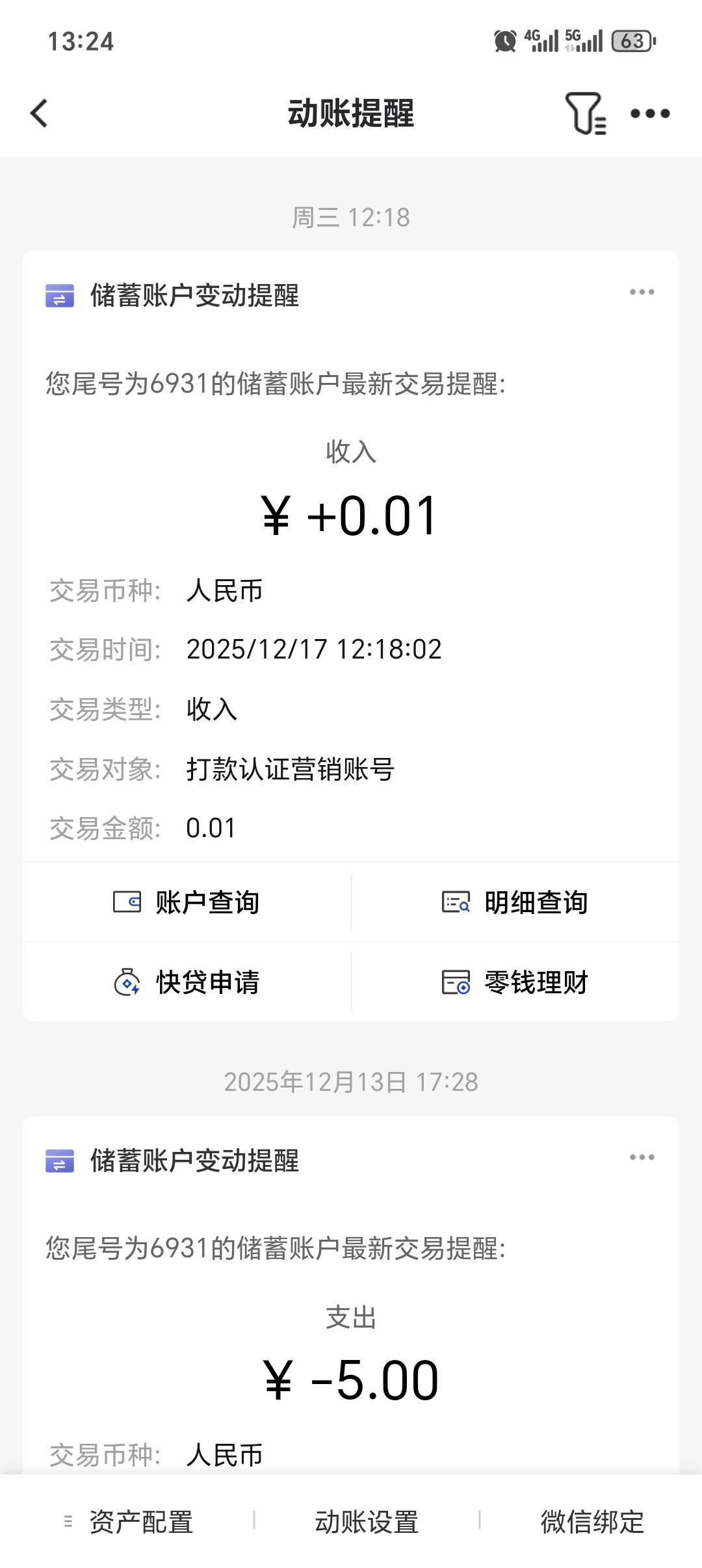Tap 账户查询 to view the account
The image size is (702, 1568).
(x=187, y=902)
